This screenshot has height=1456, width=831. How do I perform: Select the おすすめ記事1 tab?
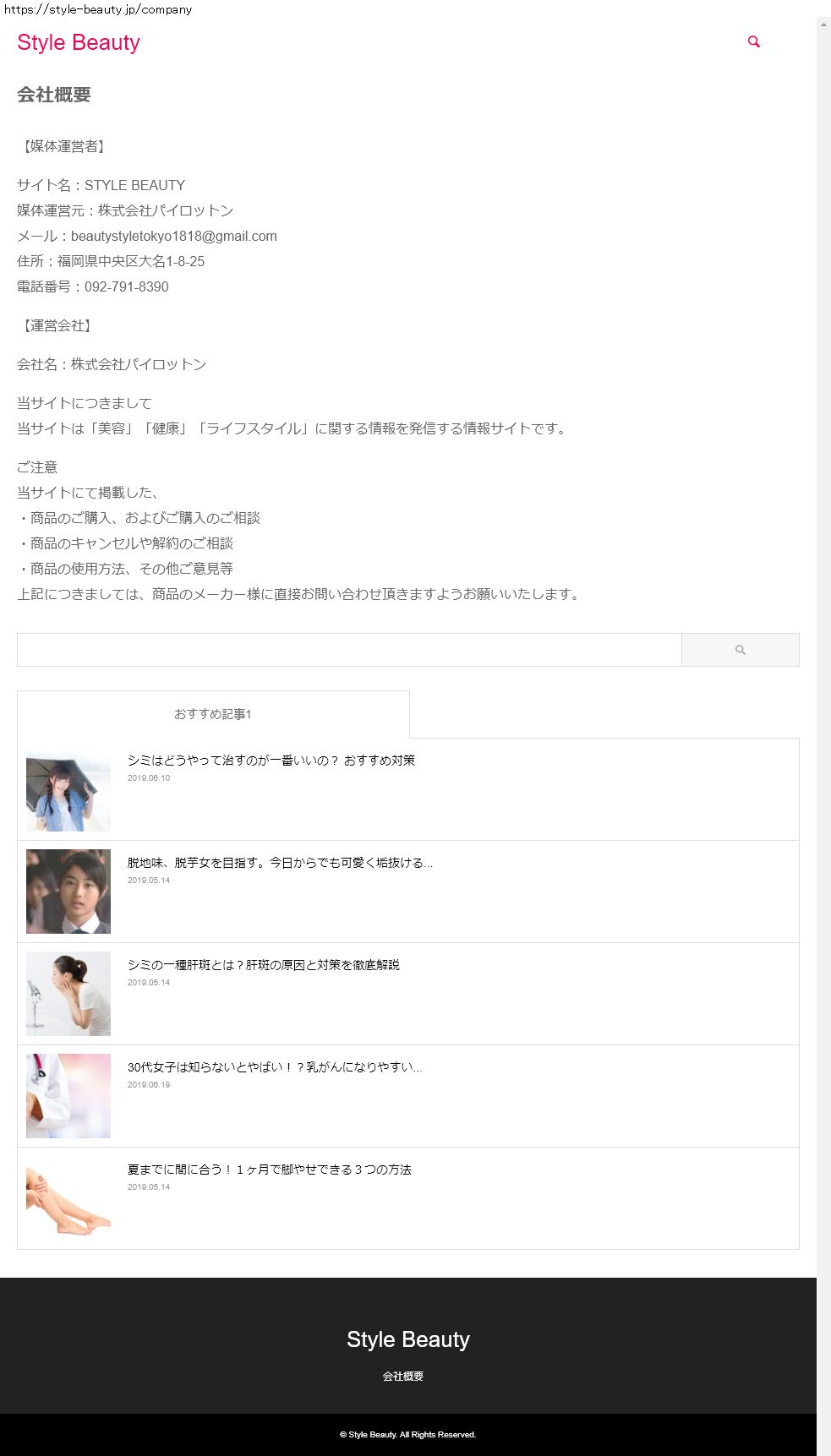click(213, 714)
